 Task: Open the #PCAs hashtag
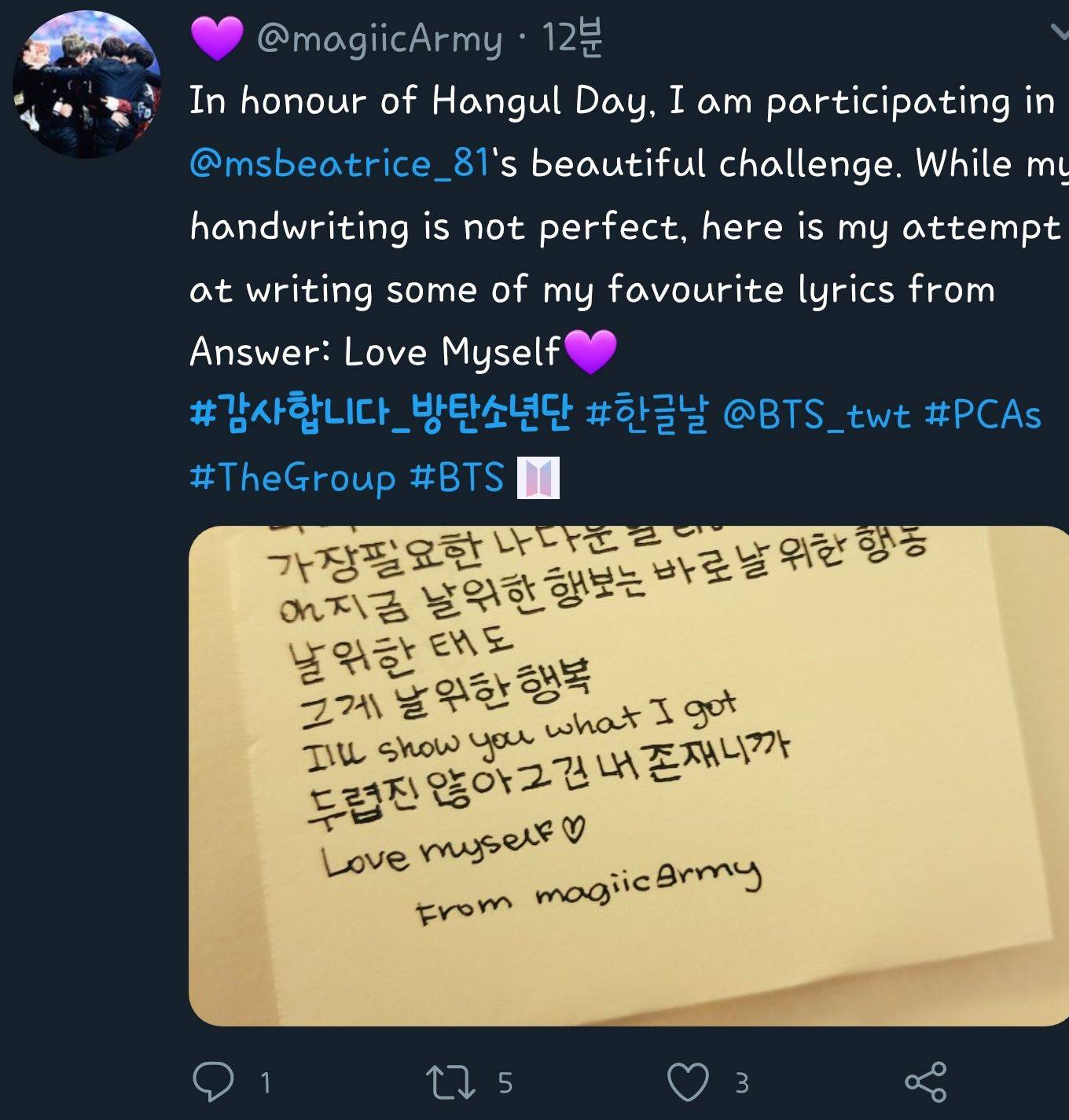pos(983,414)
